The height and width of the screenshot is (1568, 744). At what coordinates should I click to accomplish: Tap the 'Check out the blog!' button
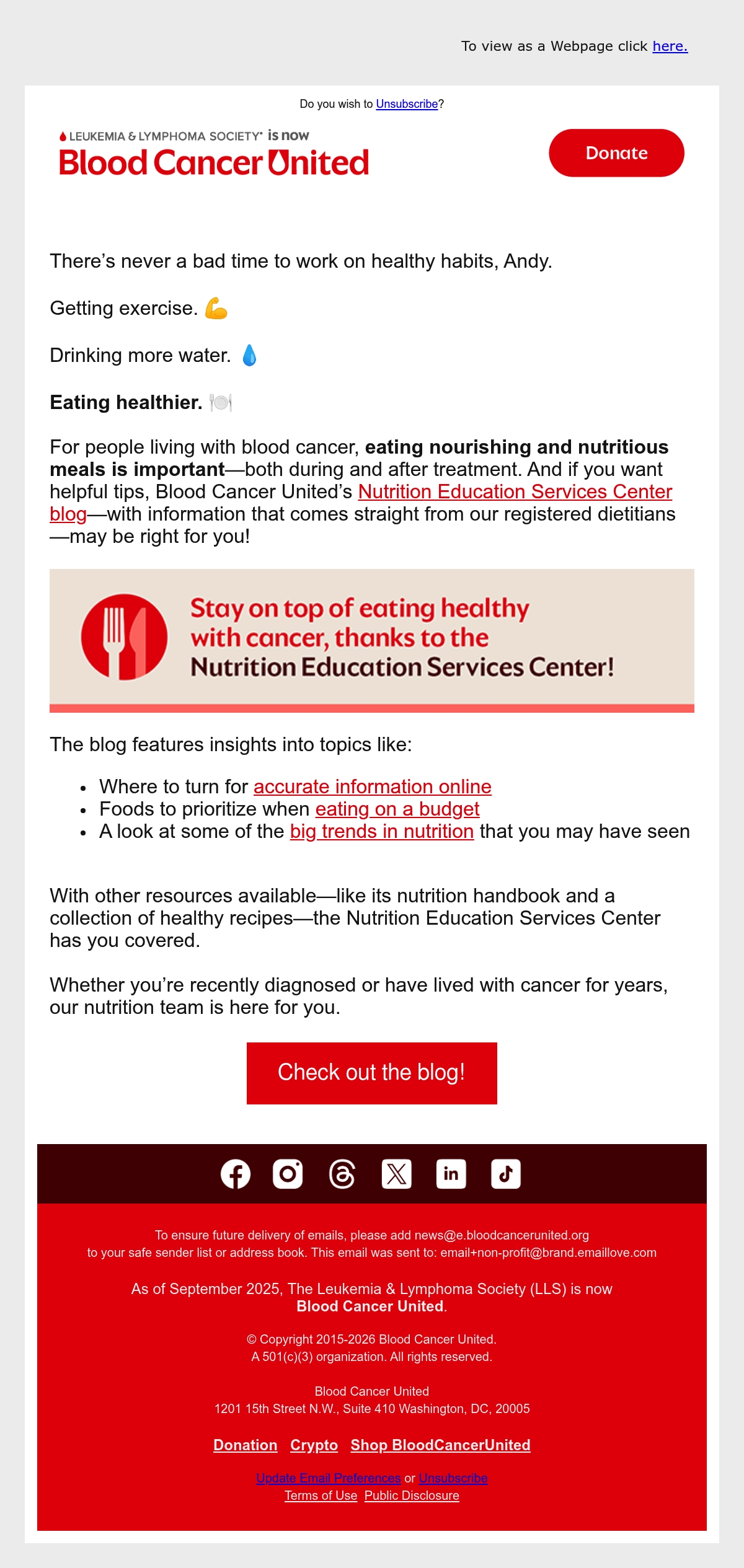coord(372,1073)
